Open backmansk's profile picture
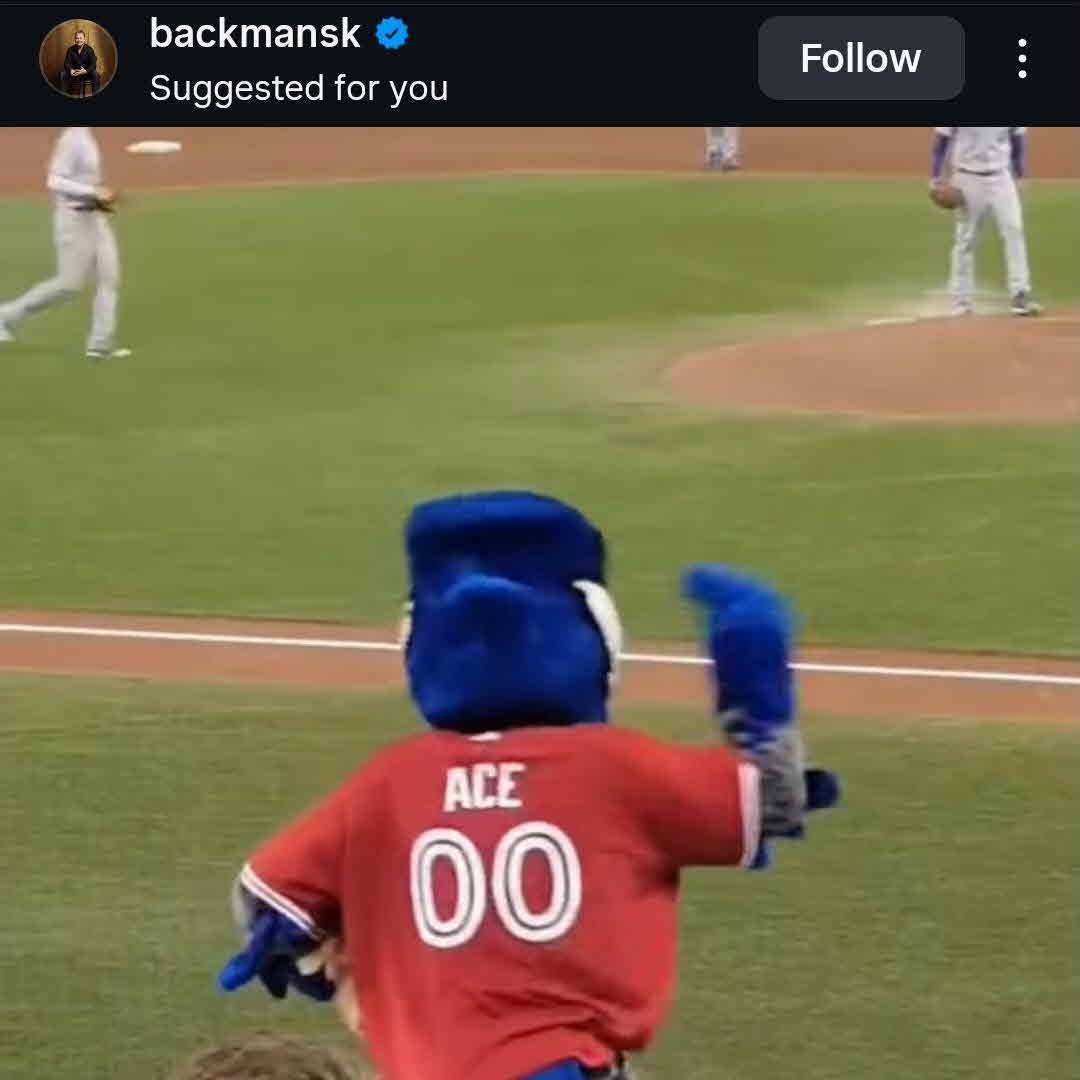 pos(78,59)
